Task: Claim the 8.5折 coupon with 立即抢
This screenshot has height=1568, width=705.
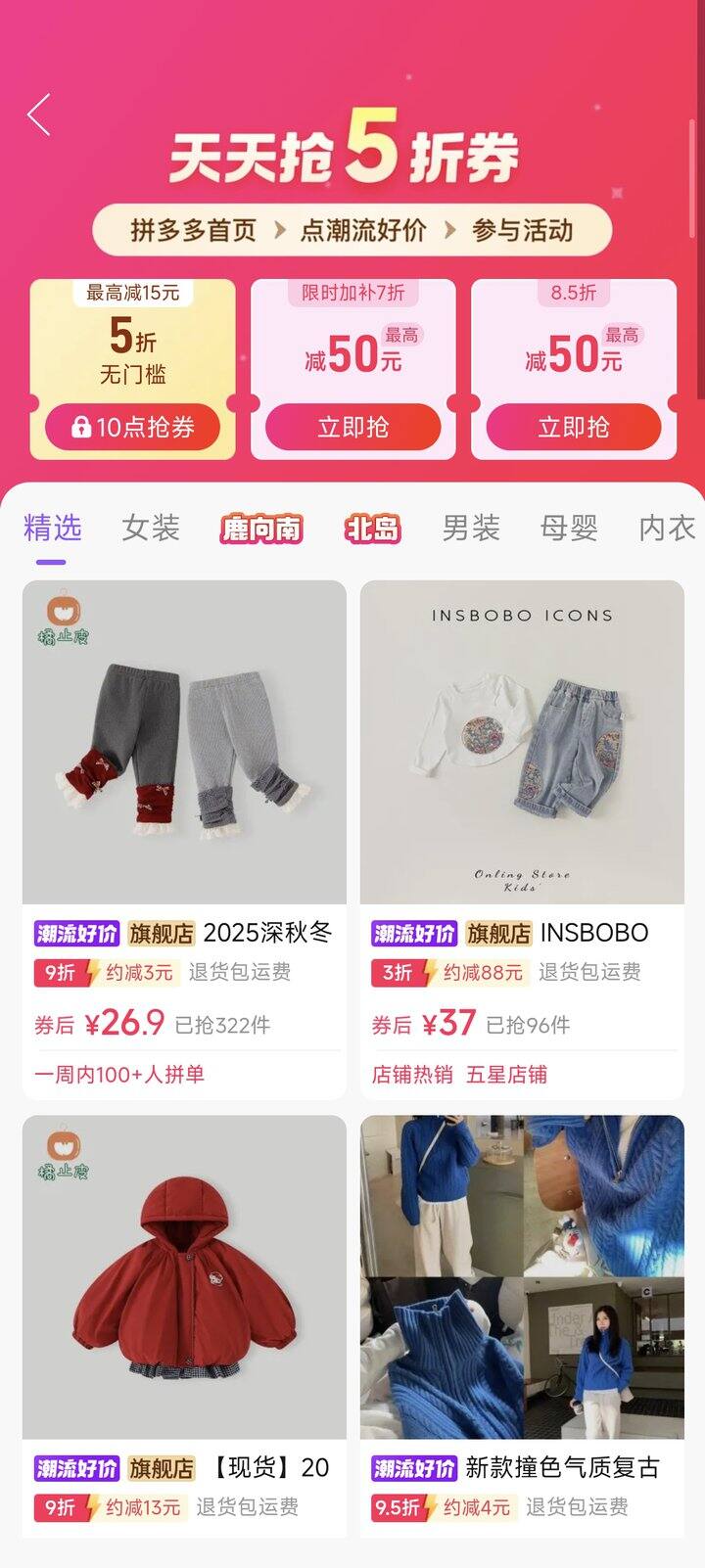Action: 573,427
